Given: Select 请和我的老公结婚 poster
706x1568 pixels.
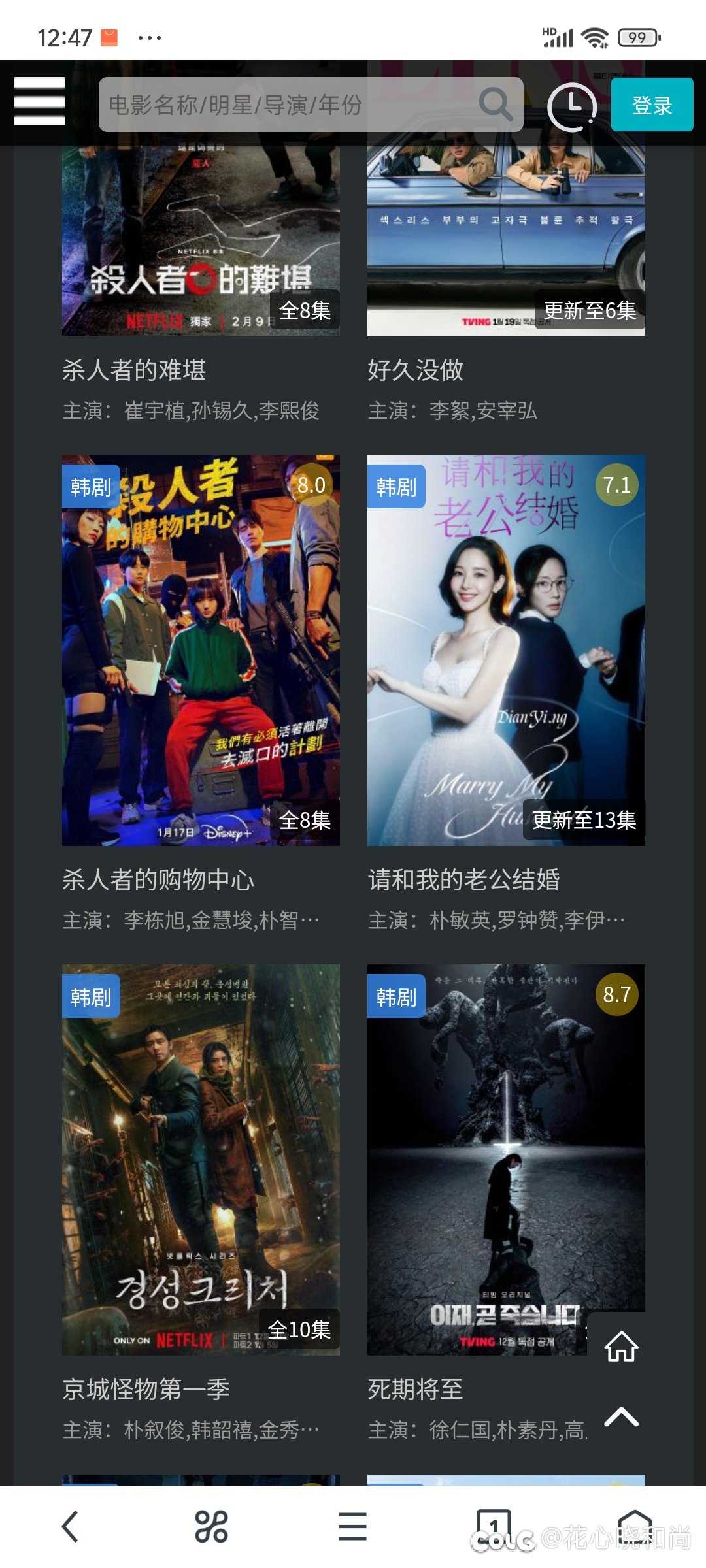Looking at the screenshot, I should 506,650.
